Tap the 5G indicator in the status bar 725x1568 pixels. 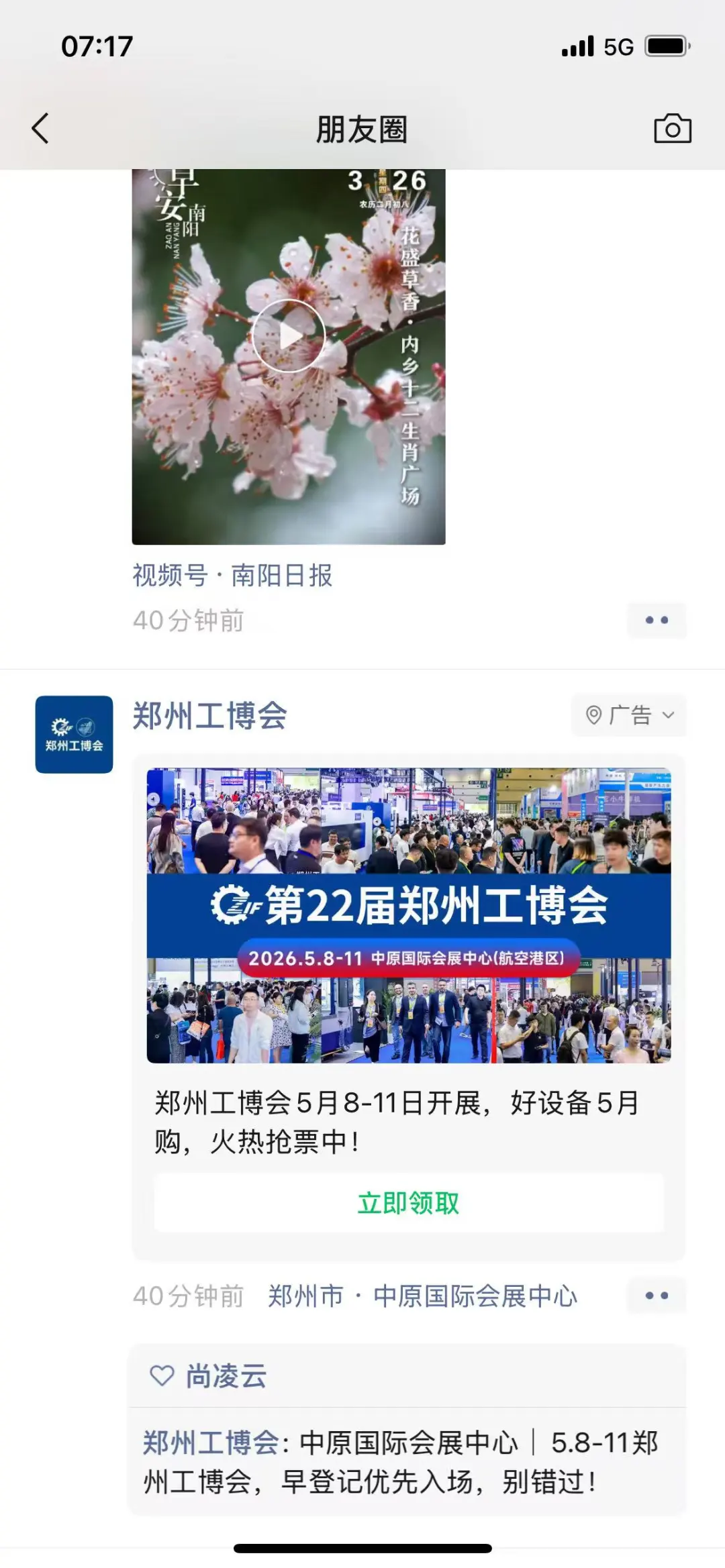point(618,46)
